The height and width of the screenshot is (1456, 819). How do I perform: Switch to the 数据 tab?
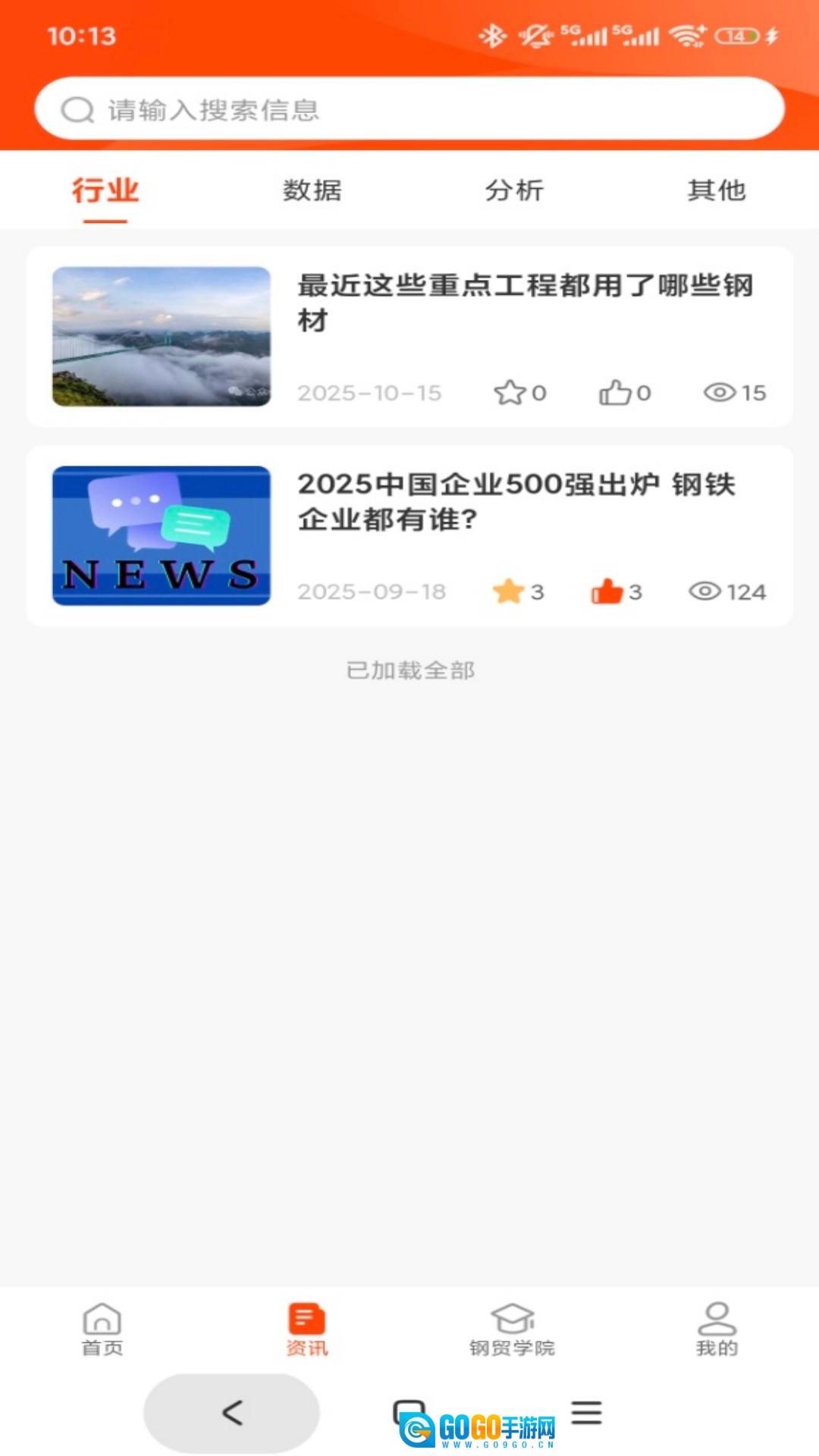coord(312,190)
